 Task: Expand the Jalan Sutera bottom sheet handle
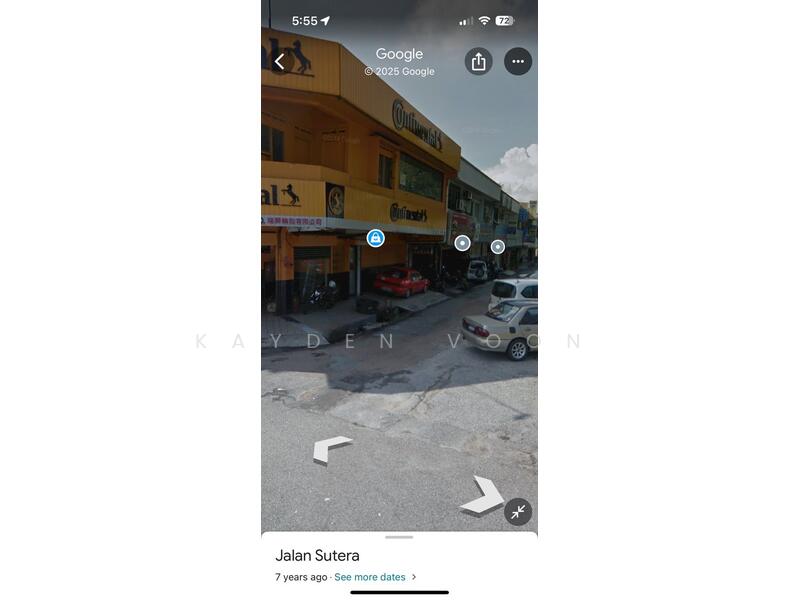[x=399, y=537]
